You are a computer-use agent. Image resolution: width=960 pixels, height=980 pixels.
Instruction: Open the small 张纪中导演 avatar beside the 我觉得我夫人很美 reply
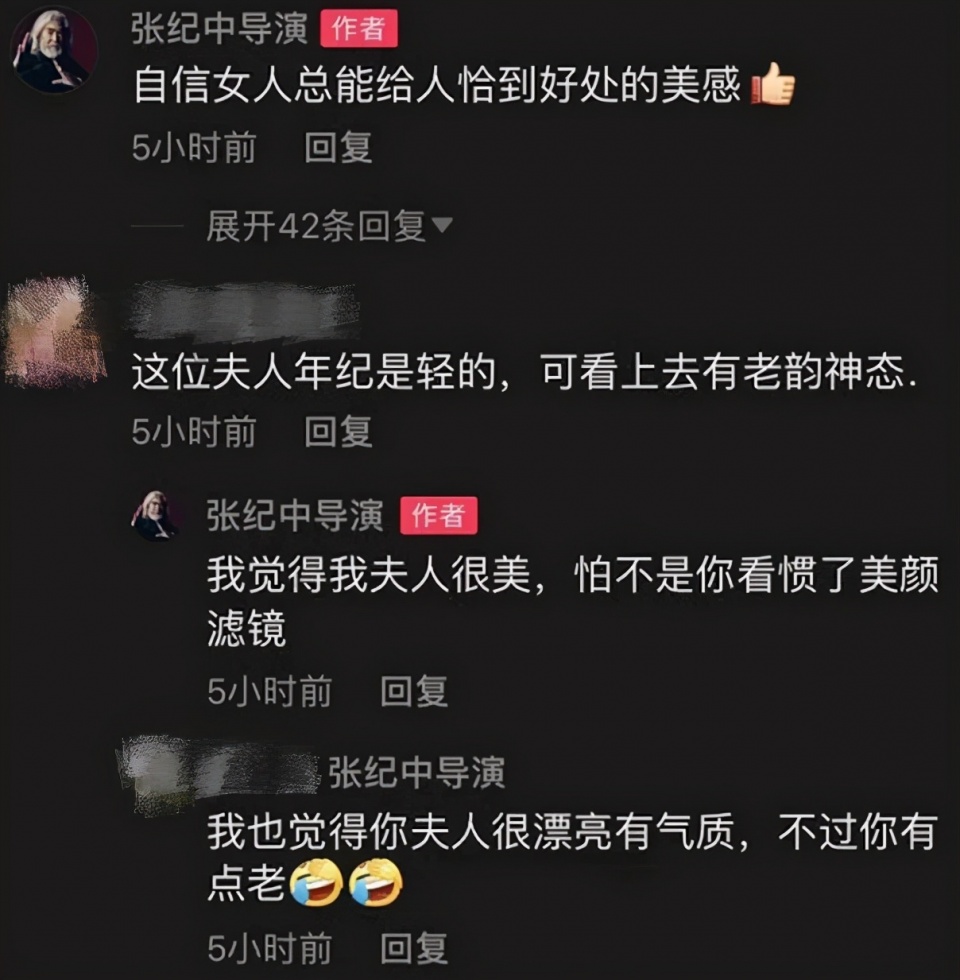(156, 516)
